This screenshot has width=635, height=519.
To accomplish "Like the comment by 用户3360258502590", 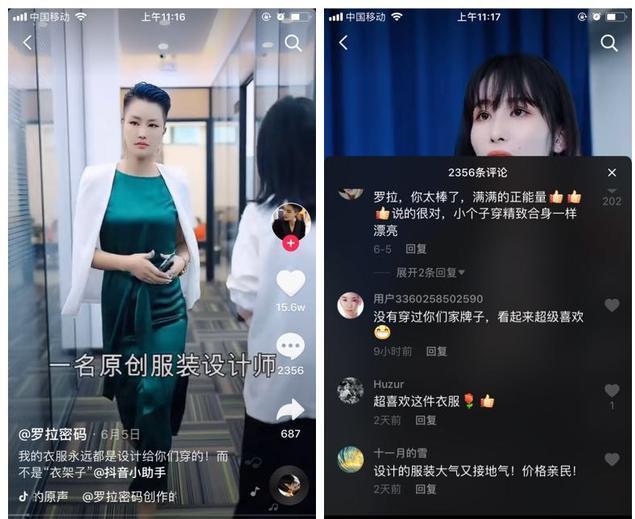I will (x=611, y=306).
